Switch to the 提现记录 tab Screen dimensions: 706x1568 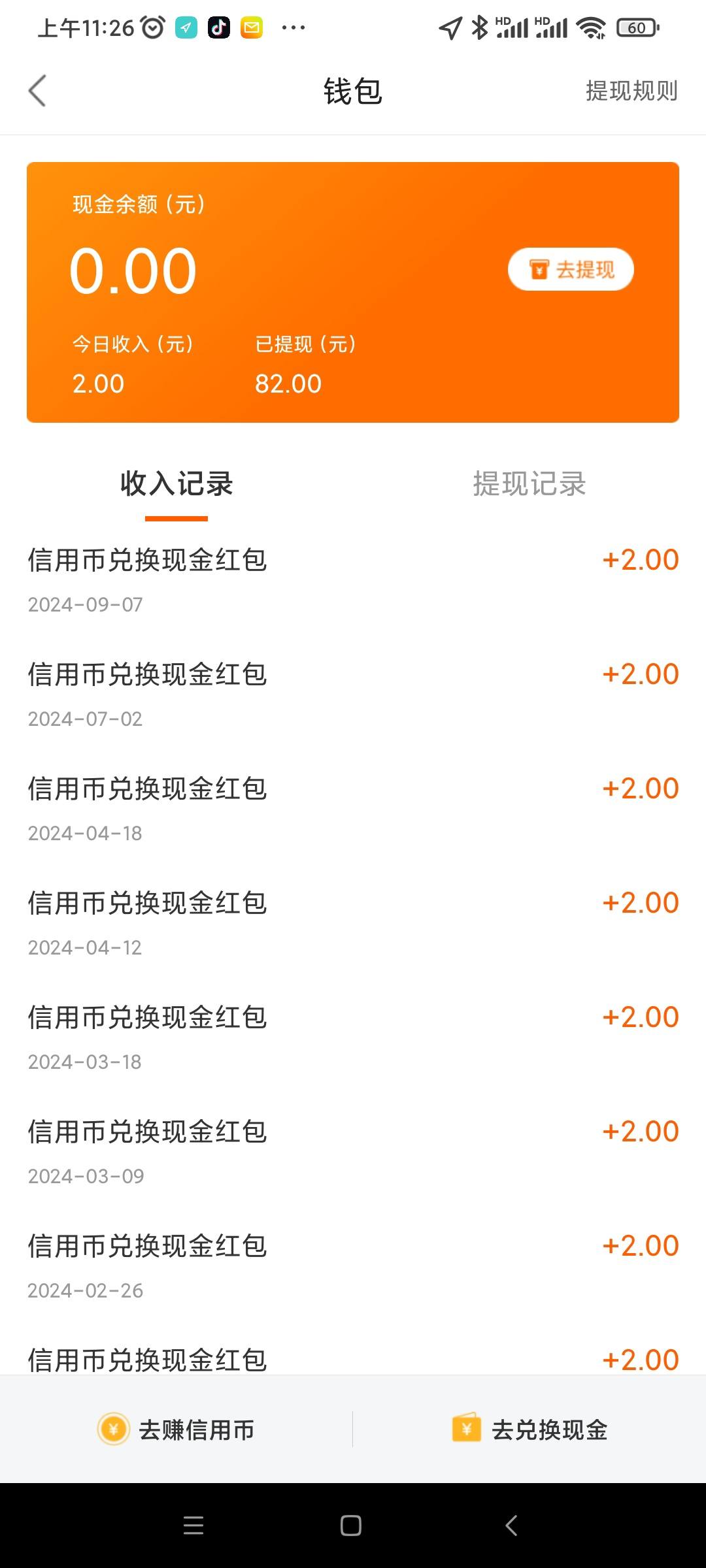click(x=529, y=484)
